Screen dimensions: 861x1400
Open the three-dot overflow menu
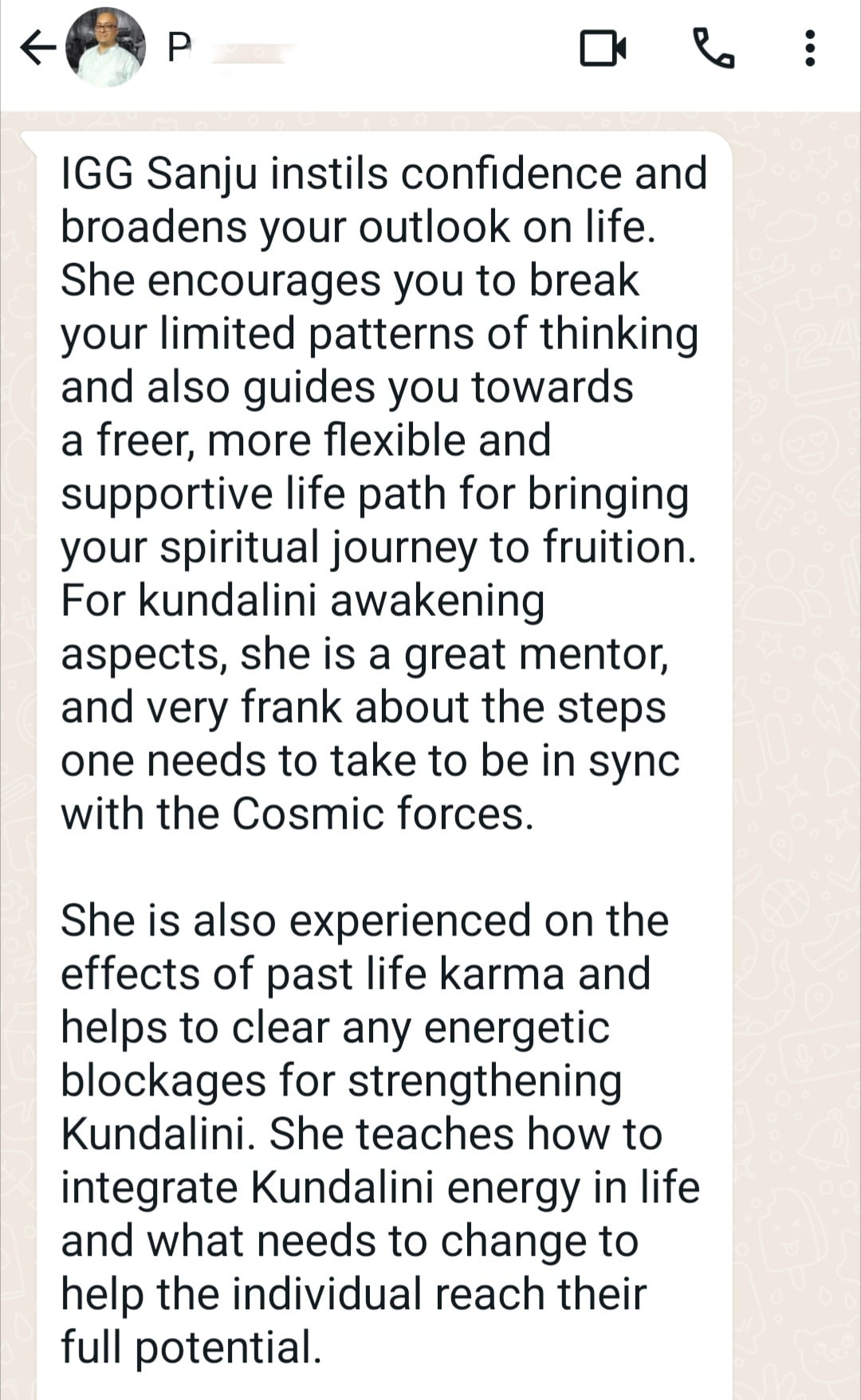pos(810,49)
